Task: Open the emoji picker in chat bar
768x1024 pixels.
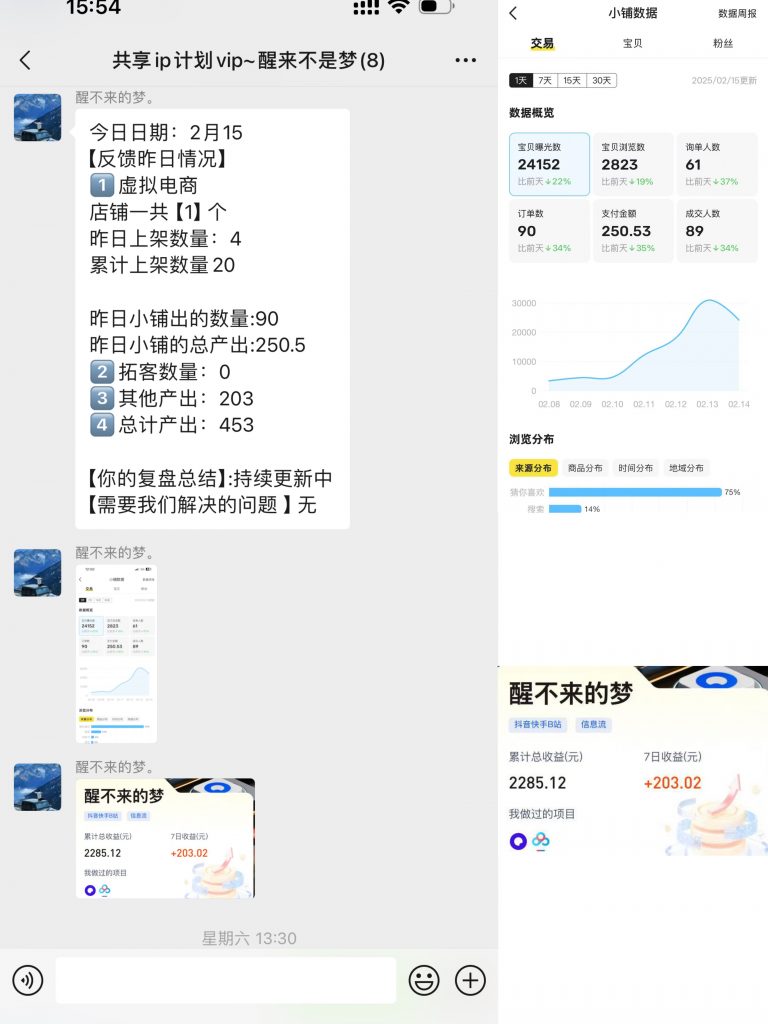Action: pyautogui.click(x=423, y=981)
